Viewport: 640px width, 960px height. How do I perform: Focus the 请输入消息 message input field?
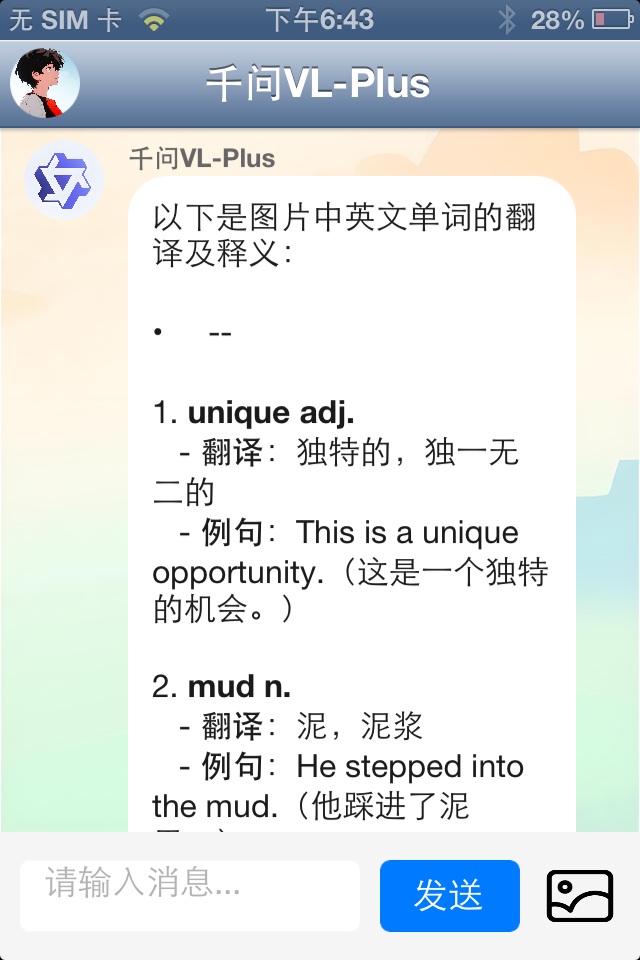pyautogui.click(x=190, y=895)
